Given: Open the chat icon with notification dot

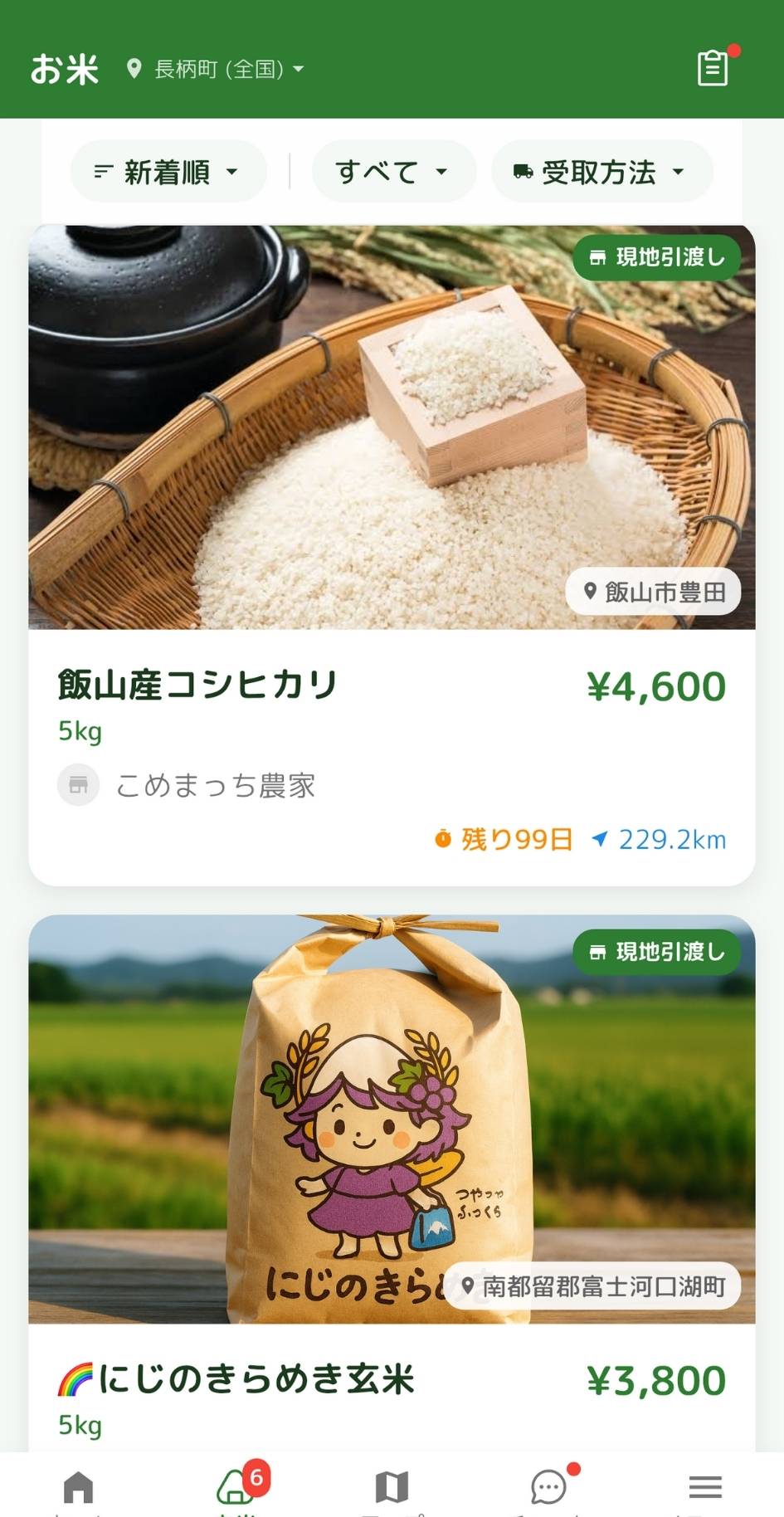Looking at the screenshot, I should (x=548, y=1488).
